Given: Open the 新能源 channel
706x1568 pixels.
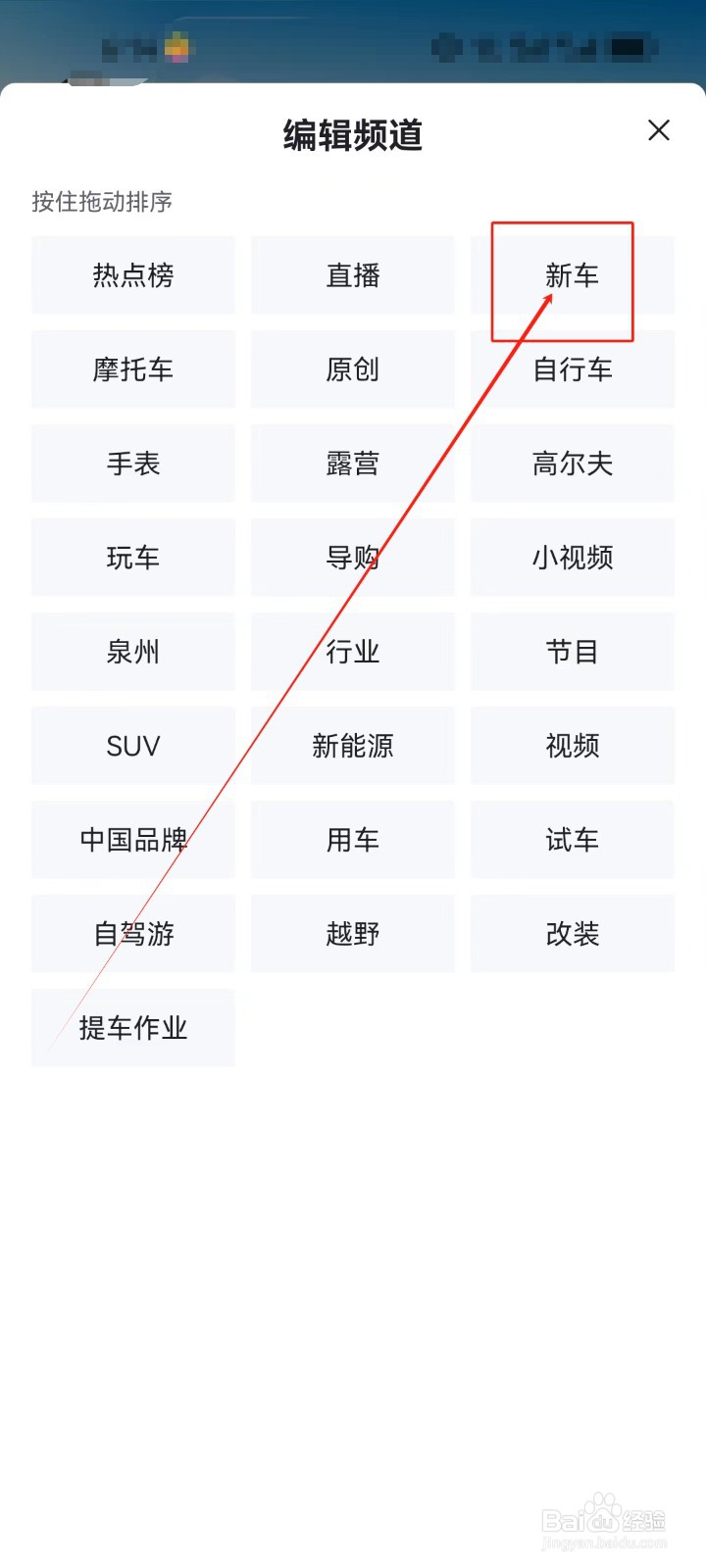Looking at the screenshot, I should (352, 746).
